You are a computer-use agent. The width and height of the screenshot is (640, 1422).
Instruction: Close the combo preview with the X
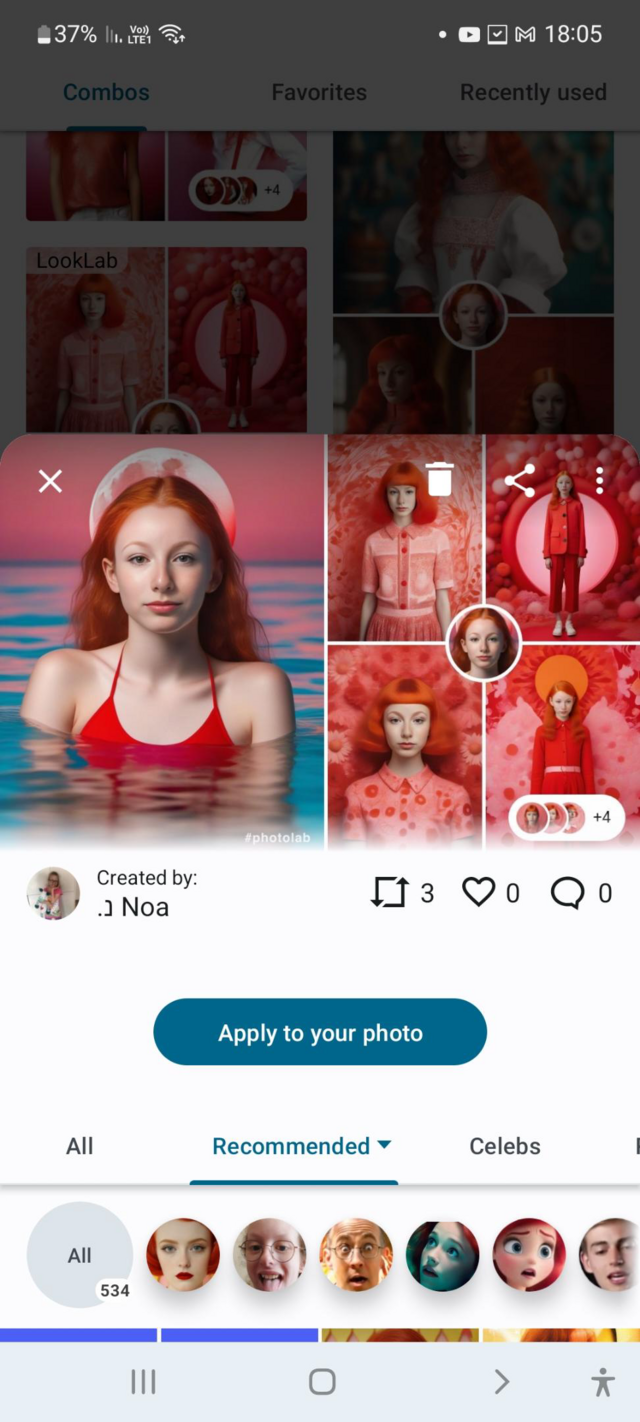click(50, 481)
